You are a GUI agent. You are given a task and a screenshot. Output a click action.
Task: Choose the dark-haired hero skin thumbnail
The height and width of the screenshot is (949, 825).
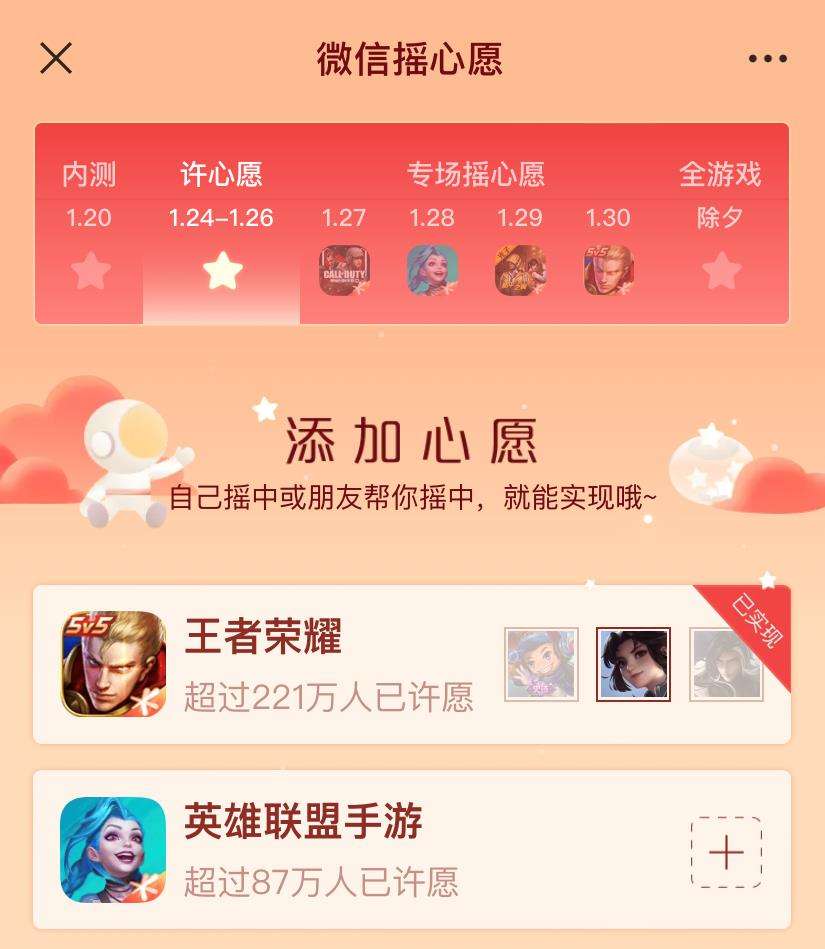pyautogui.click(x=633, y=664)
